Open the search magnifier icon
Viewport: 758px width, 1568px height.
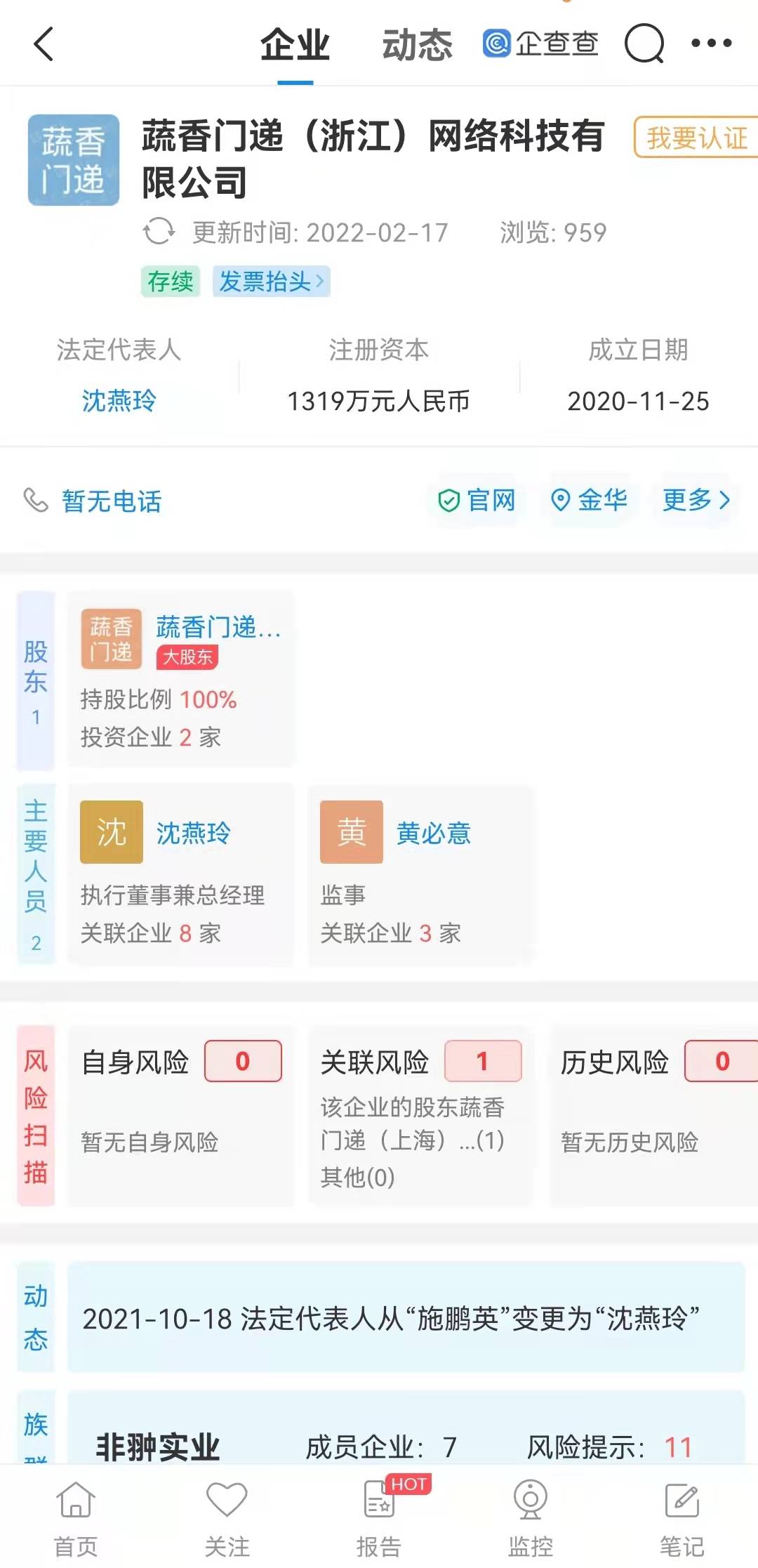pos(644,44)
